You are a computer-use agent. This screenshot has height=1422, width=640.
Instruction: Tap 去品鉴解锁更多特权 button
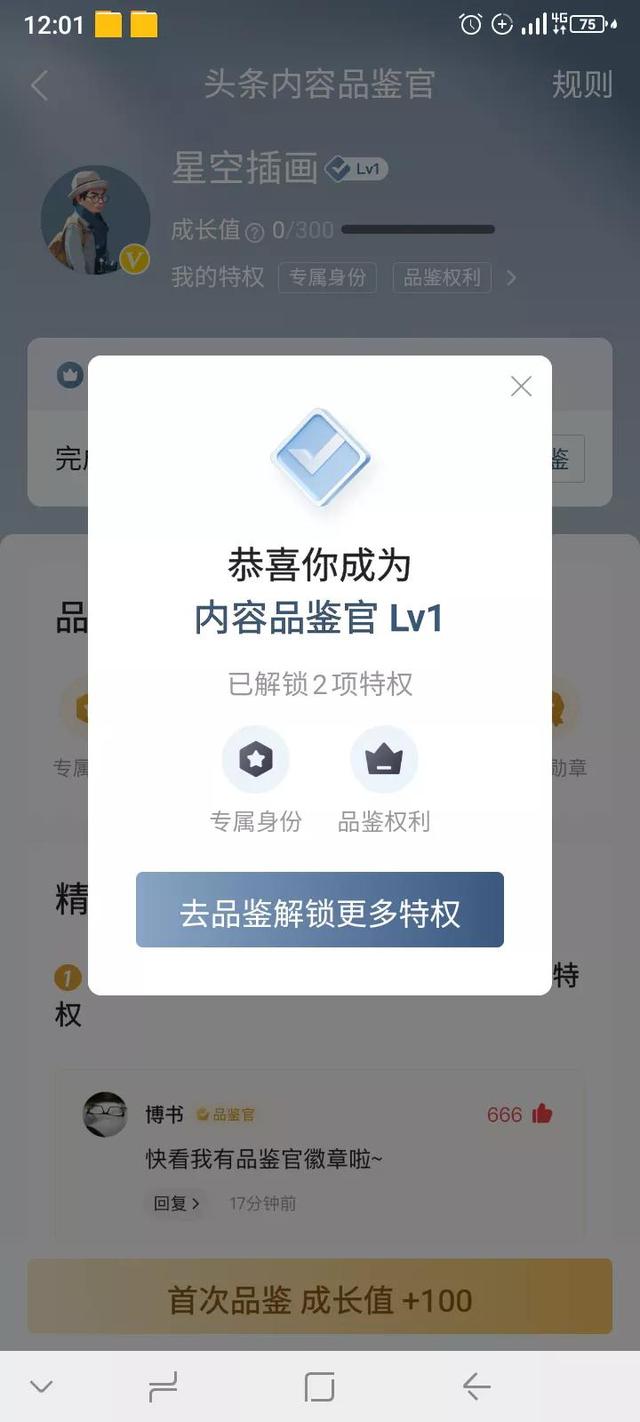coord(320,910)
